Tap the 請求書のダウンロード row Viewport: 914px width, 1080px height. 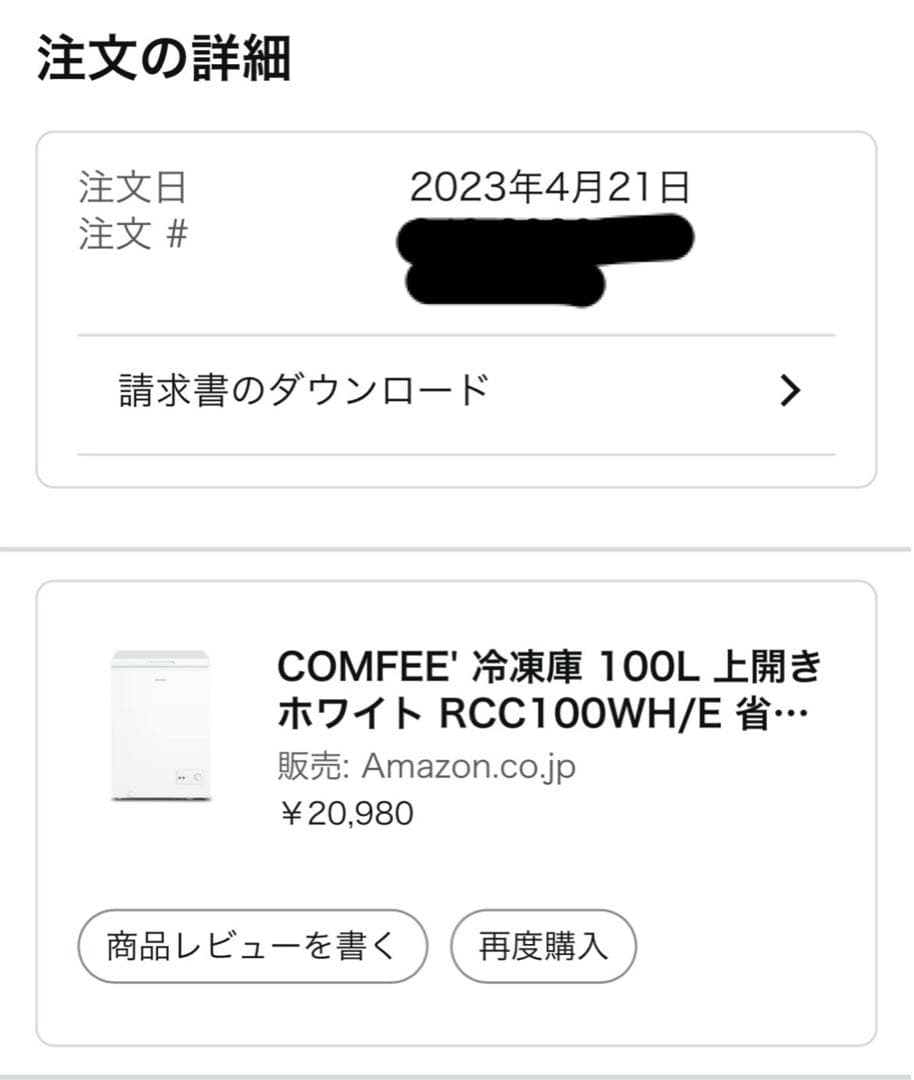point(300,391)
